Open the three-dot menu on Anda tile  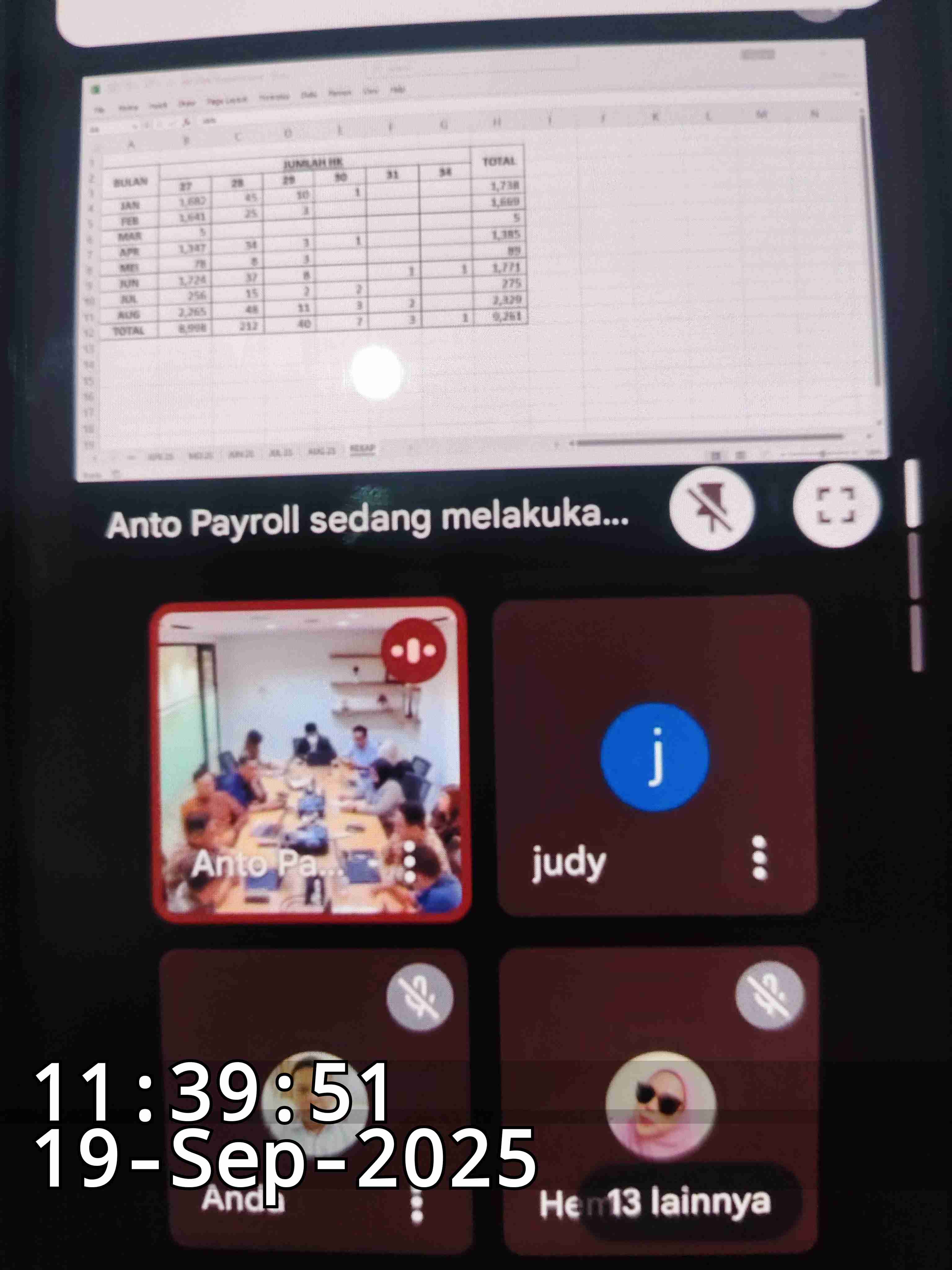(417, 1204)
